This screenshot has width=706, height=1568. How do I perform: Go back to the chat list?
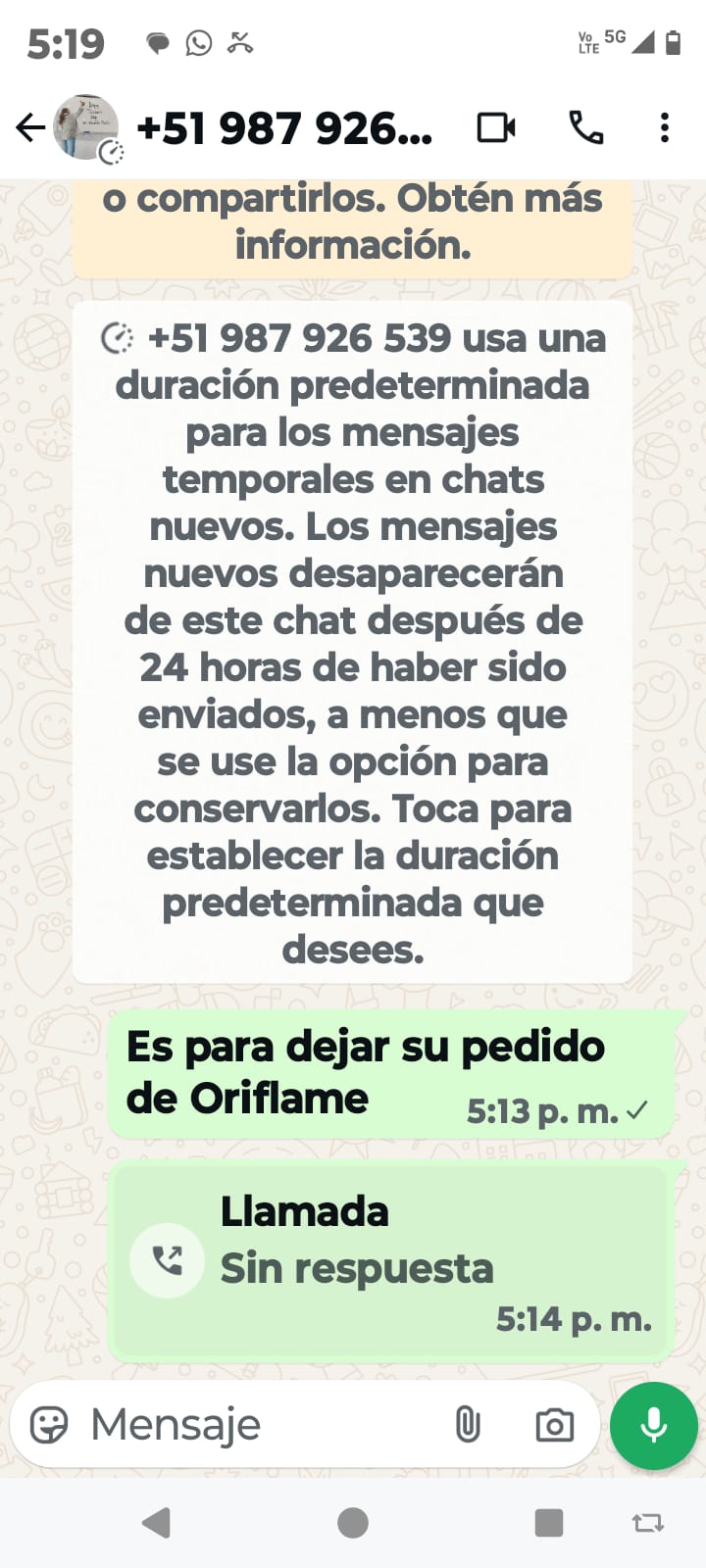(x=30, y=127)
